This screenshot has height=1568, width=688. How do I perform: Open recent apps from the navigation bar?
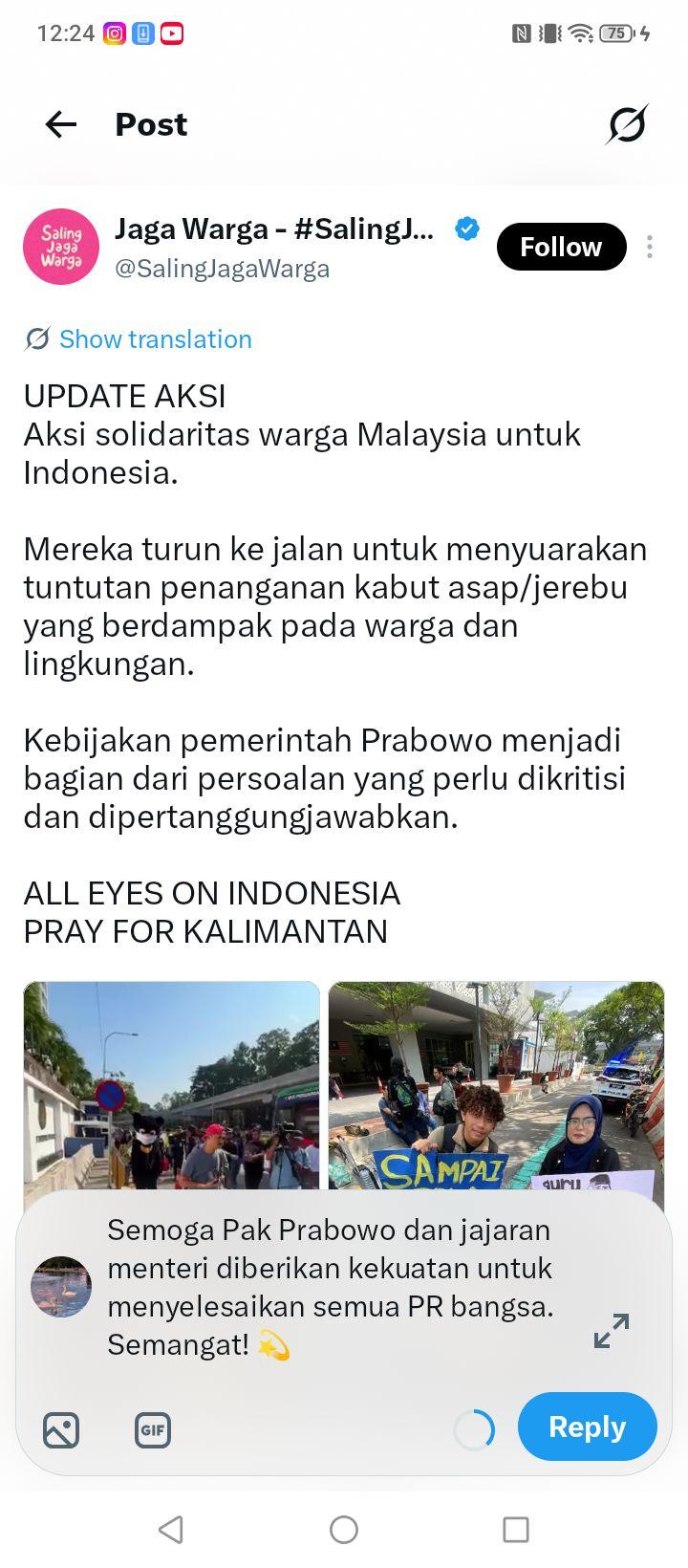coord(516,1530)
